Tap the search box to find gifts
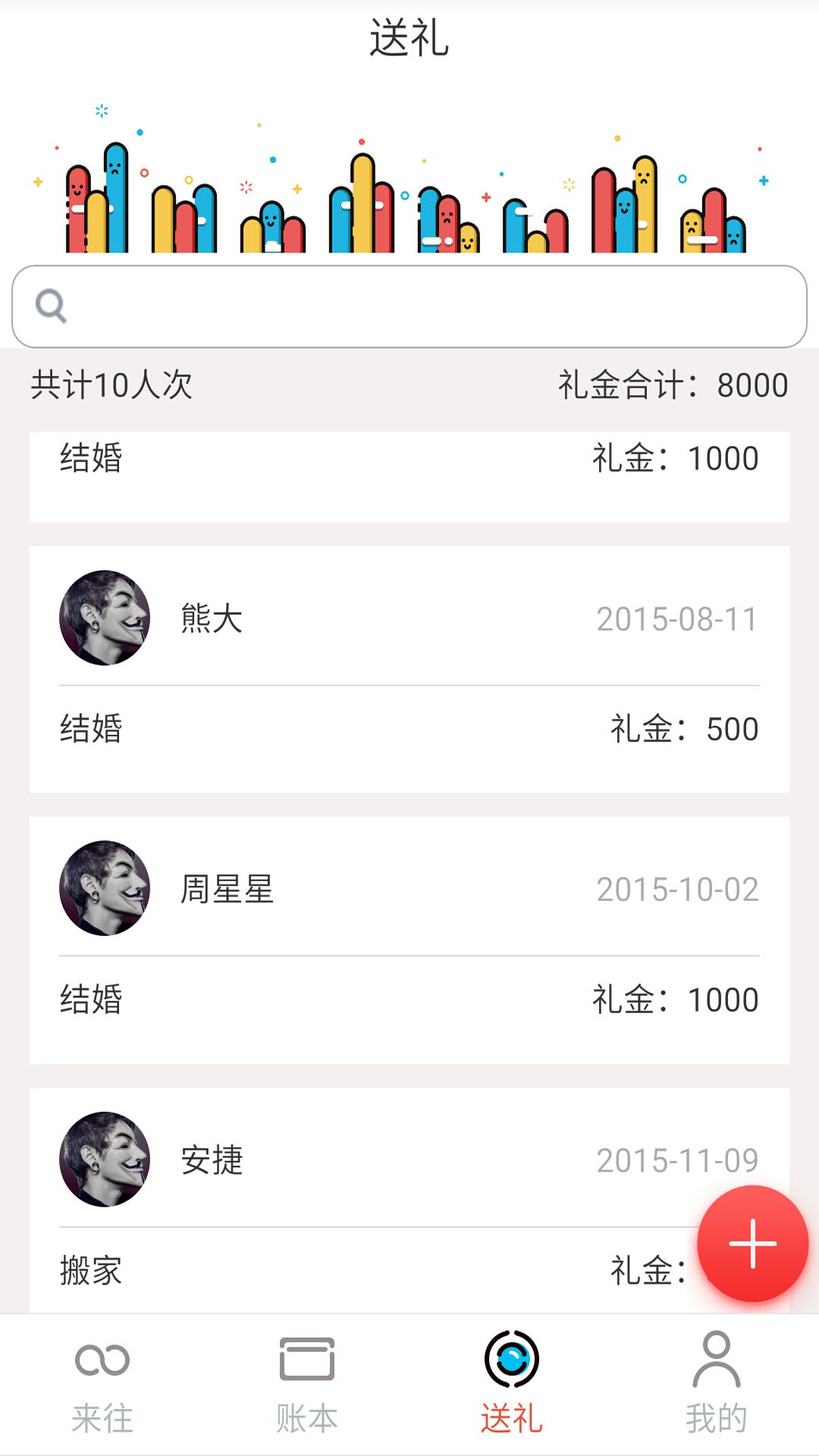This screenshot has width=819, height=1456. click(x=409, y=306)
